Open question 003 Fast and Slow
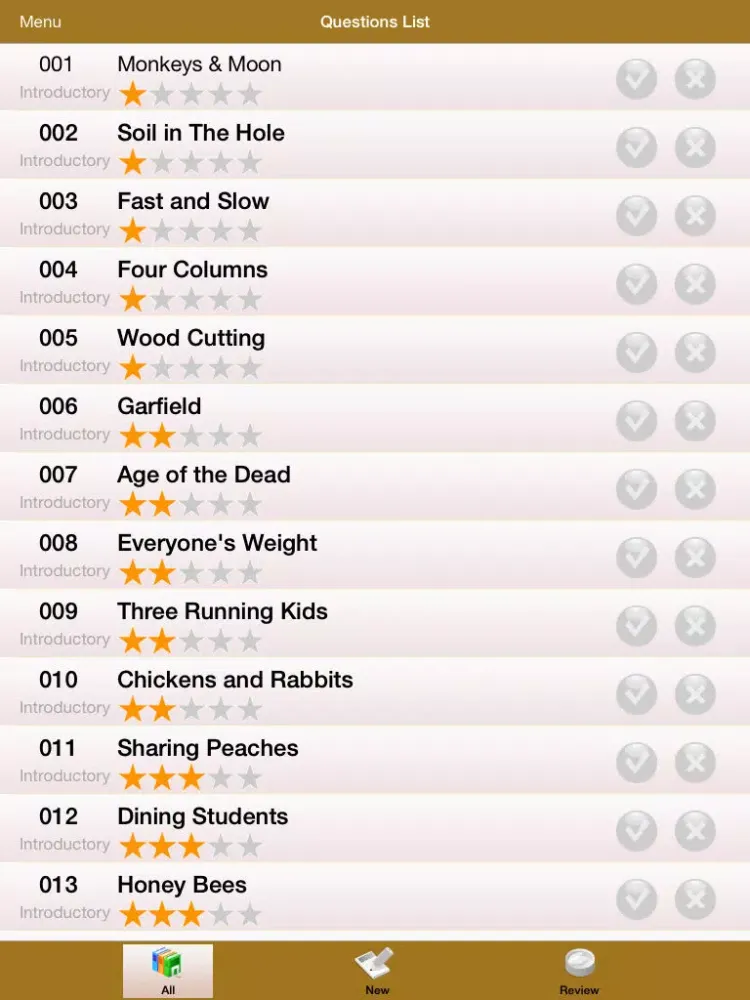This screenshot has width=750, height=1000. (x=193, y=201)
